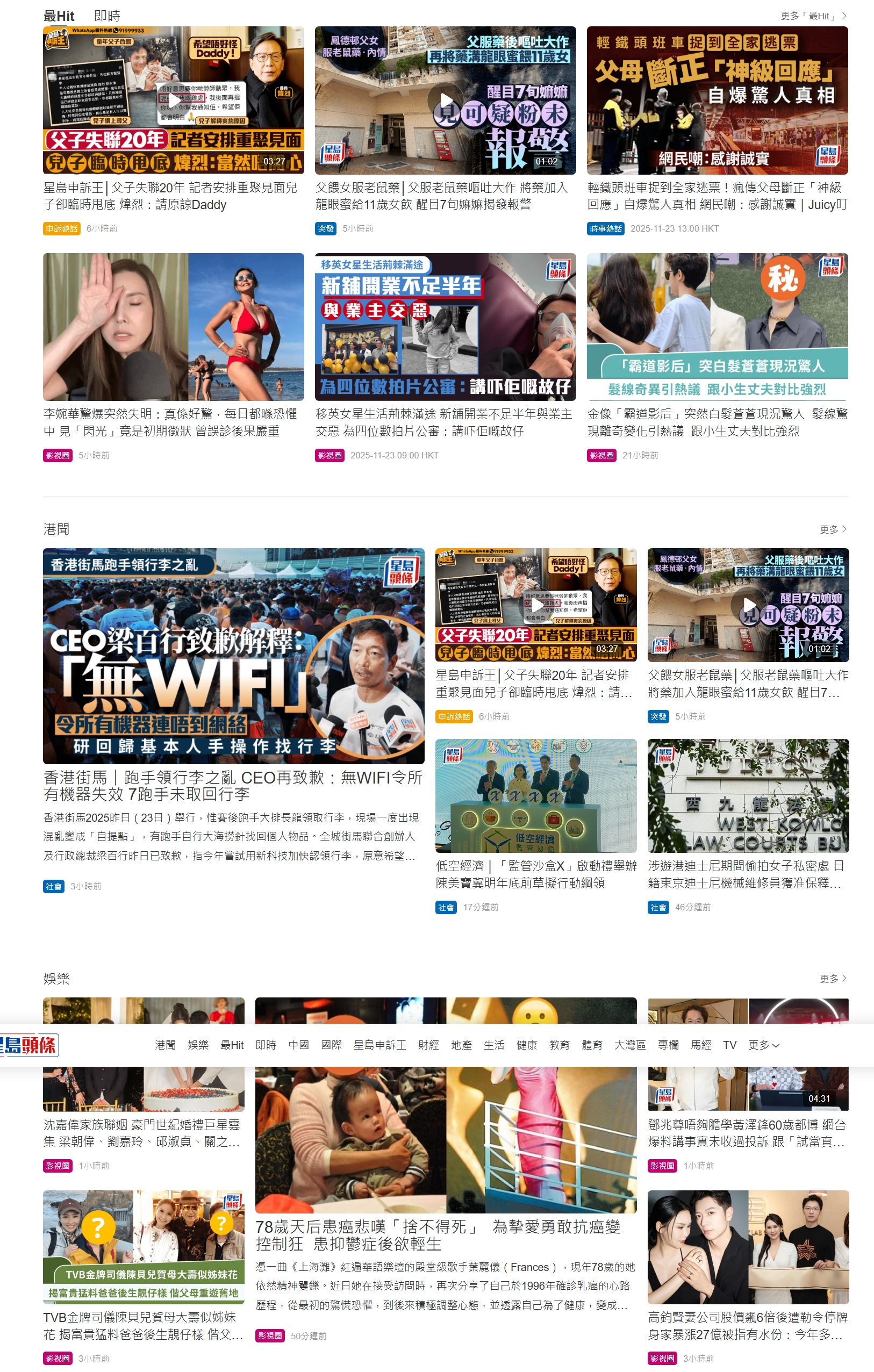The width and height of the screenshot is (874, 1372).
Task: Go to 星島申訴王 in navigation bar
Action: pos(379,1045)
